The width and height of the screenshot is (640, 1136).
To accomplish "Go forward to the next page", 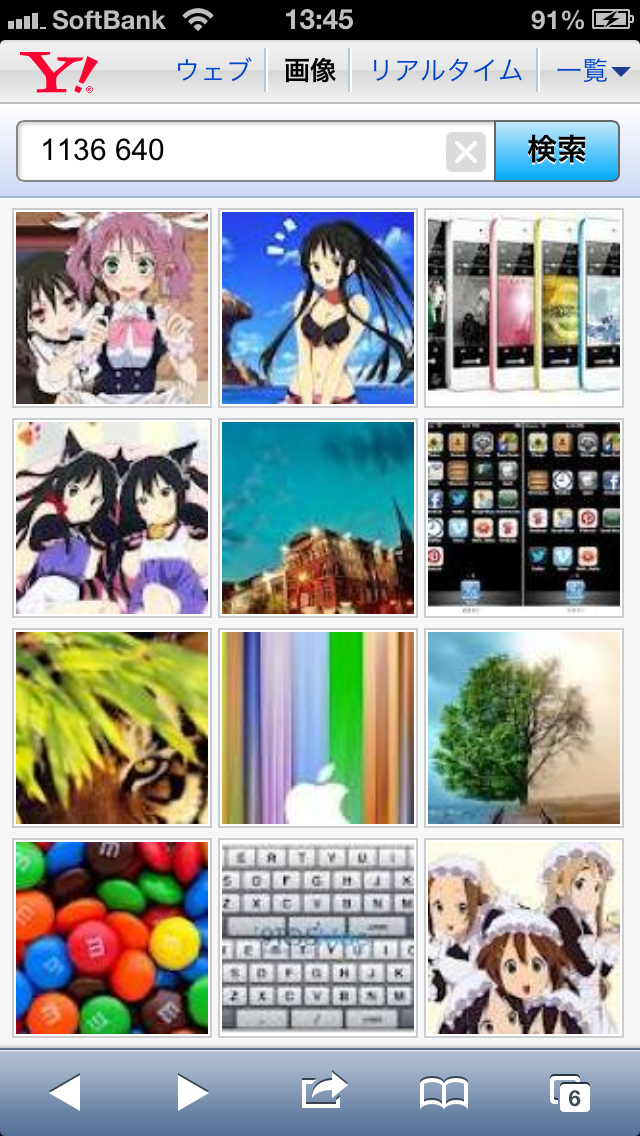I will click(x=192, y=1092).
